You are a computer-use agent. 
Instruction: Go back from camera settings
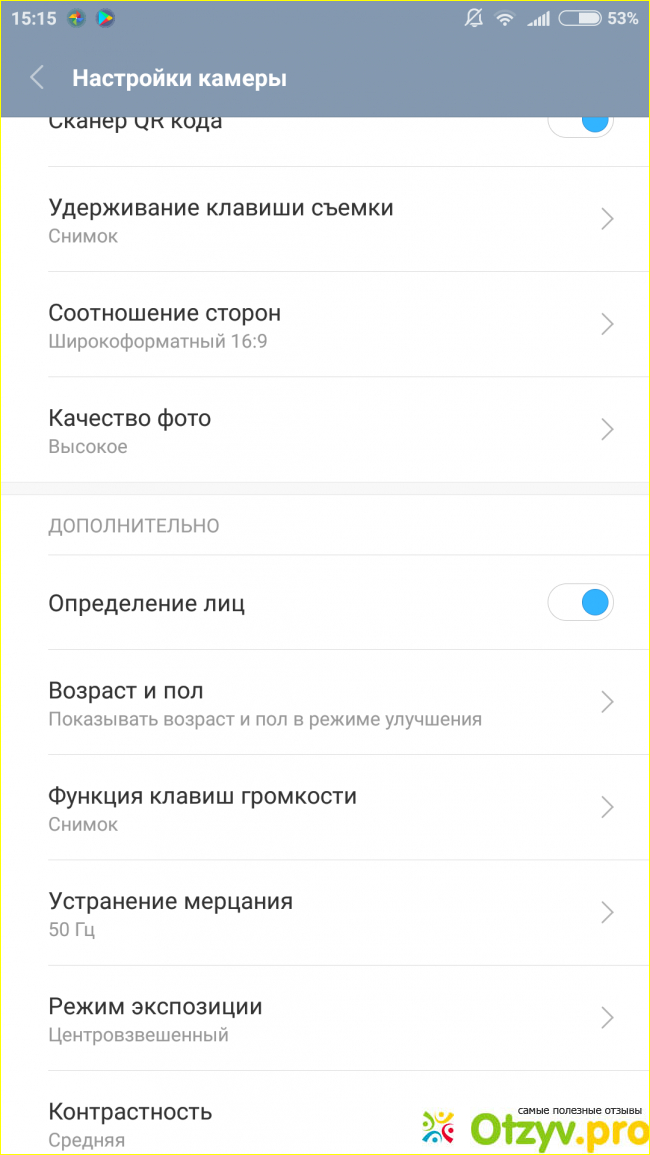point(38,78)
